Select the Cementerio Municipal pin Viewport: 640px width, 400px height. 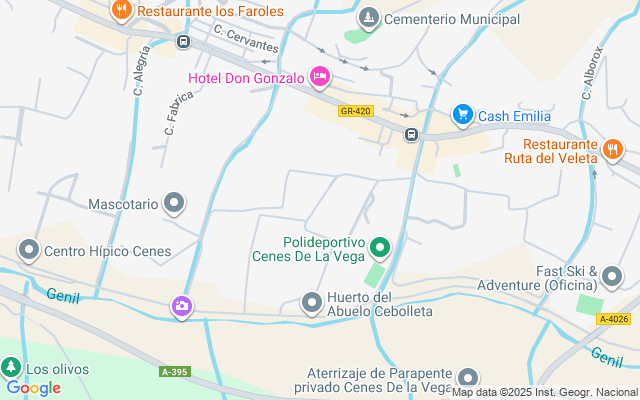370,19
